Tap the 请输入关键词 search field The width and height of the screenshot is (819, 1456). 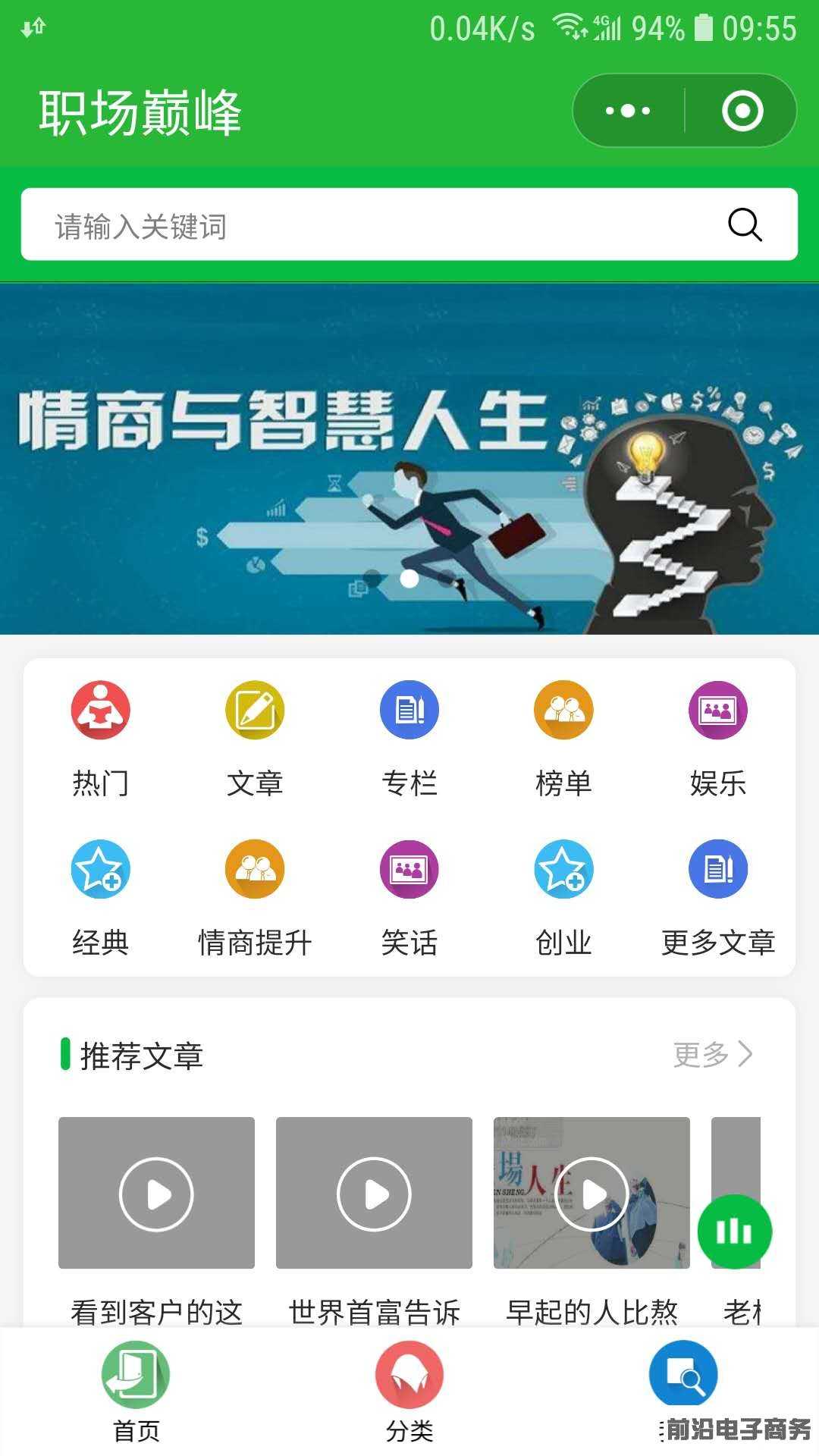pyautogui.click(x=372, y=225)
